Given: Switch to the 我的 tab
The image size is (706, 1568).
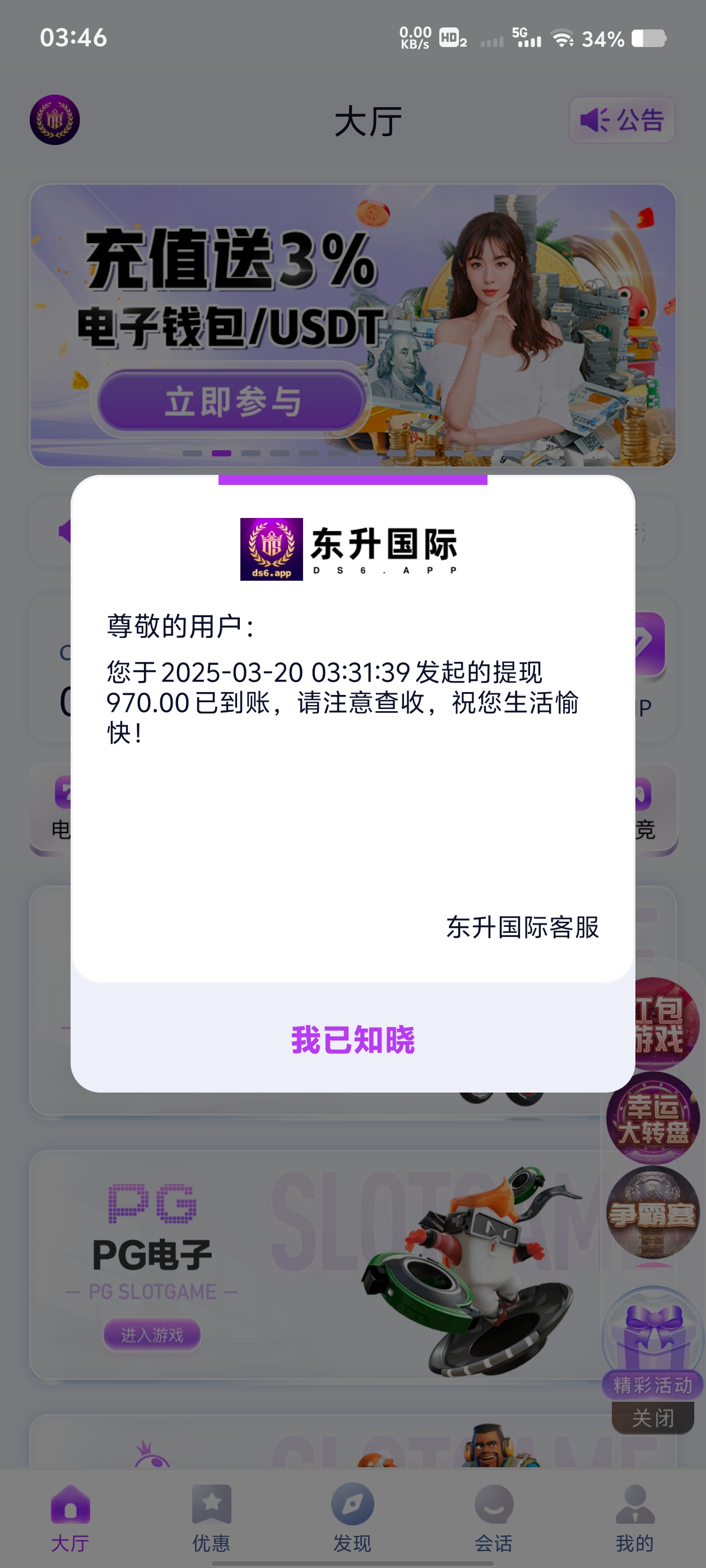Looking at the screenshot, I should (x=635, y=1518).
